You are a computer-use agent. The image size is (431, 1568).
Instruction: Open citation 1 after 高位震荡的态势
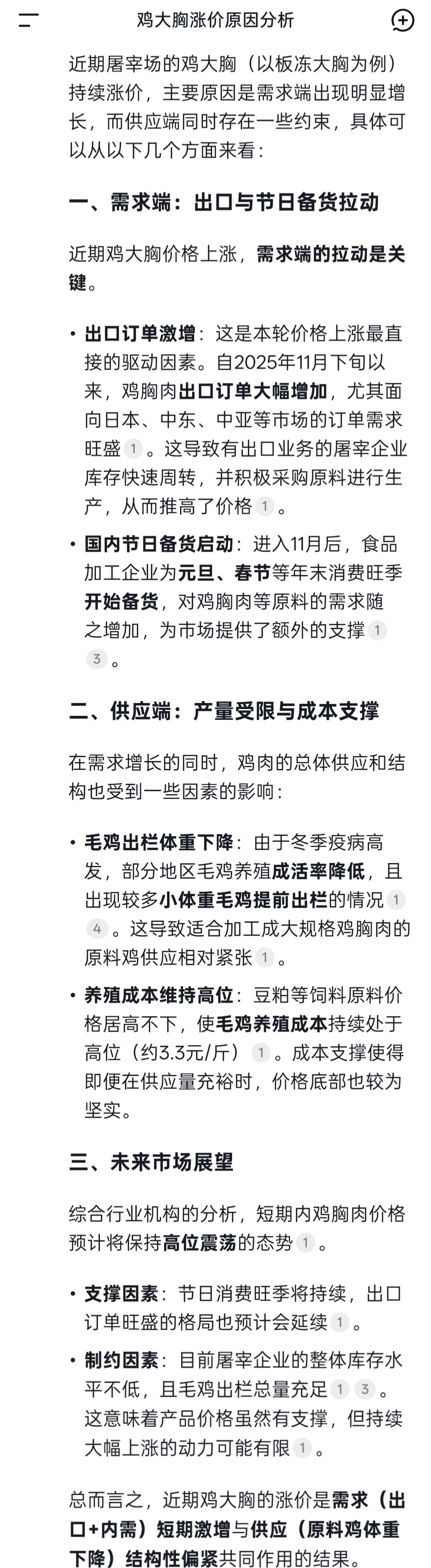(305, 1242)
